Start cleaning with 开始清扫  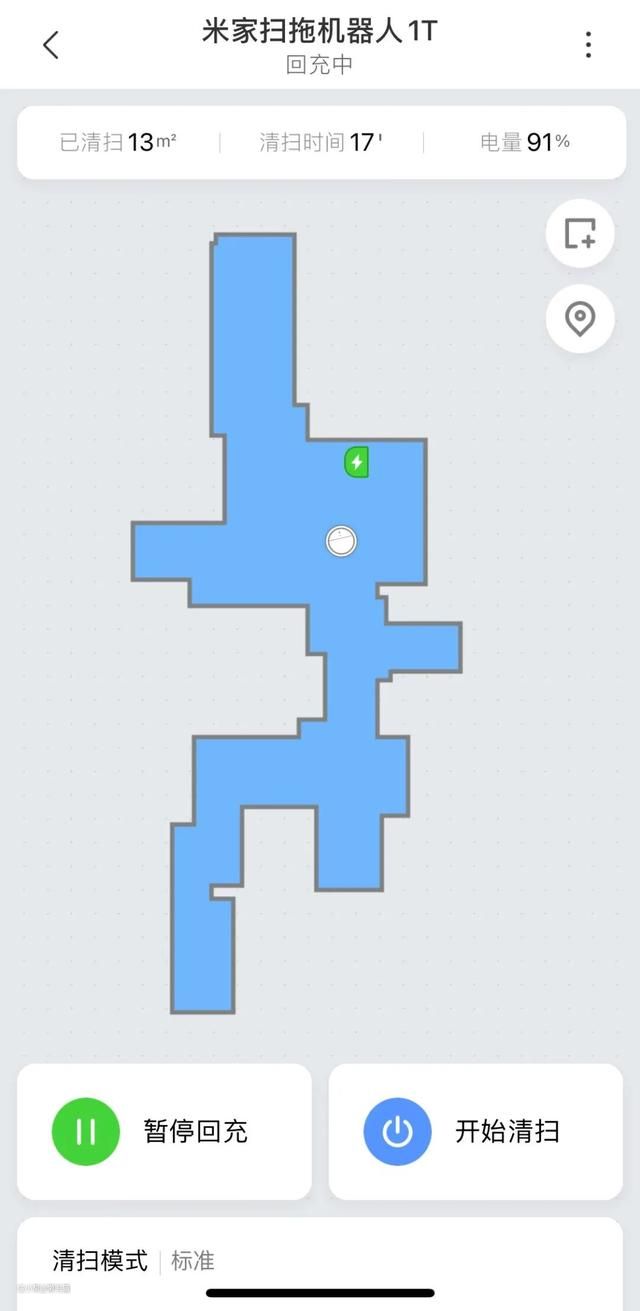click(x=475, y=1131)
